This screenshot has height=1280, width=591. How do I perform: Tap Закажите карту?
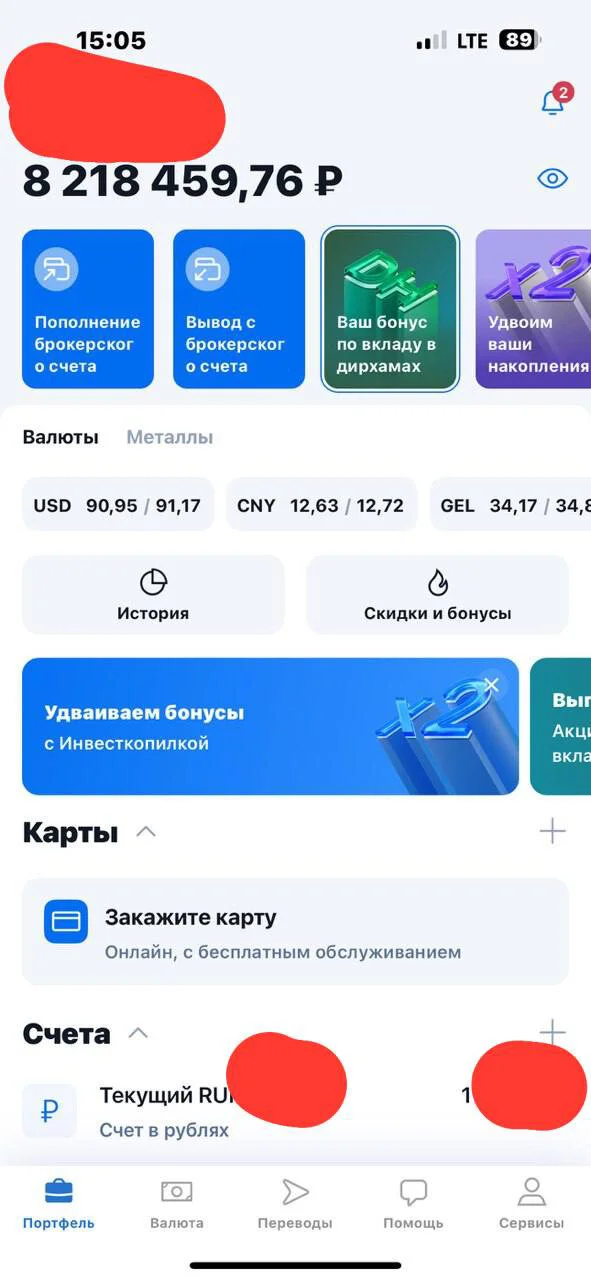point(295,932)
